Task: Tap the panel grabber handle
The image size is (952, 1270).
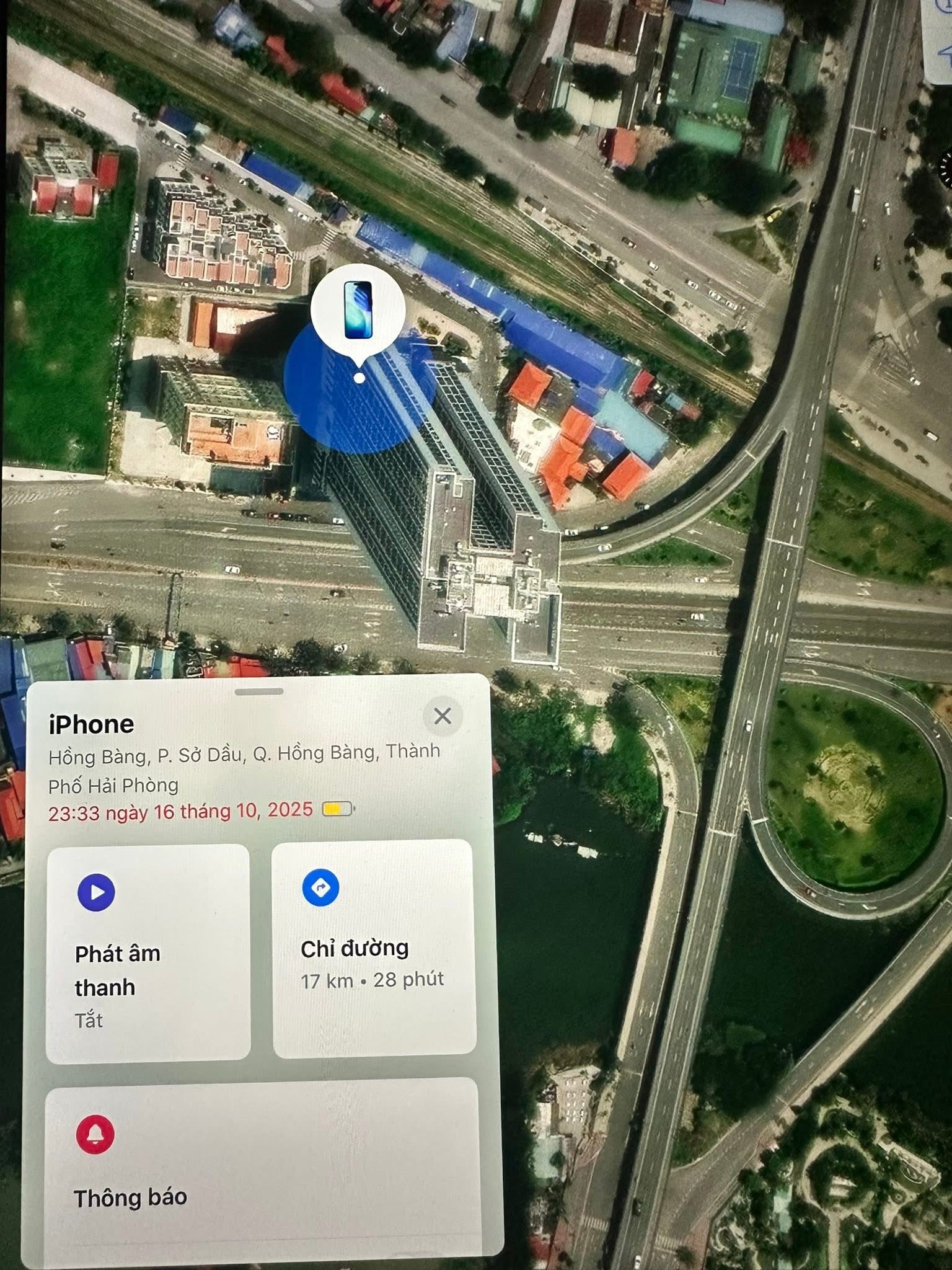Action: (259, 691)
